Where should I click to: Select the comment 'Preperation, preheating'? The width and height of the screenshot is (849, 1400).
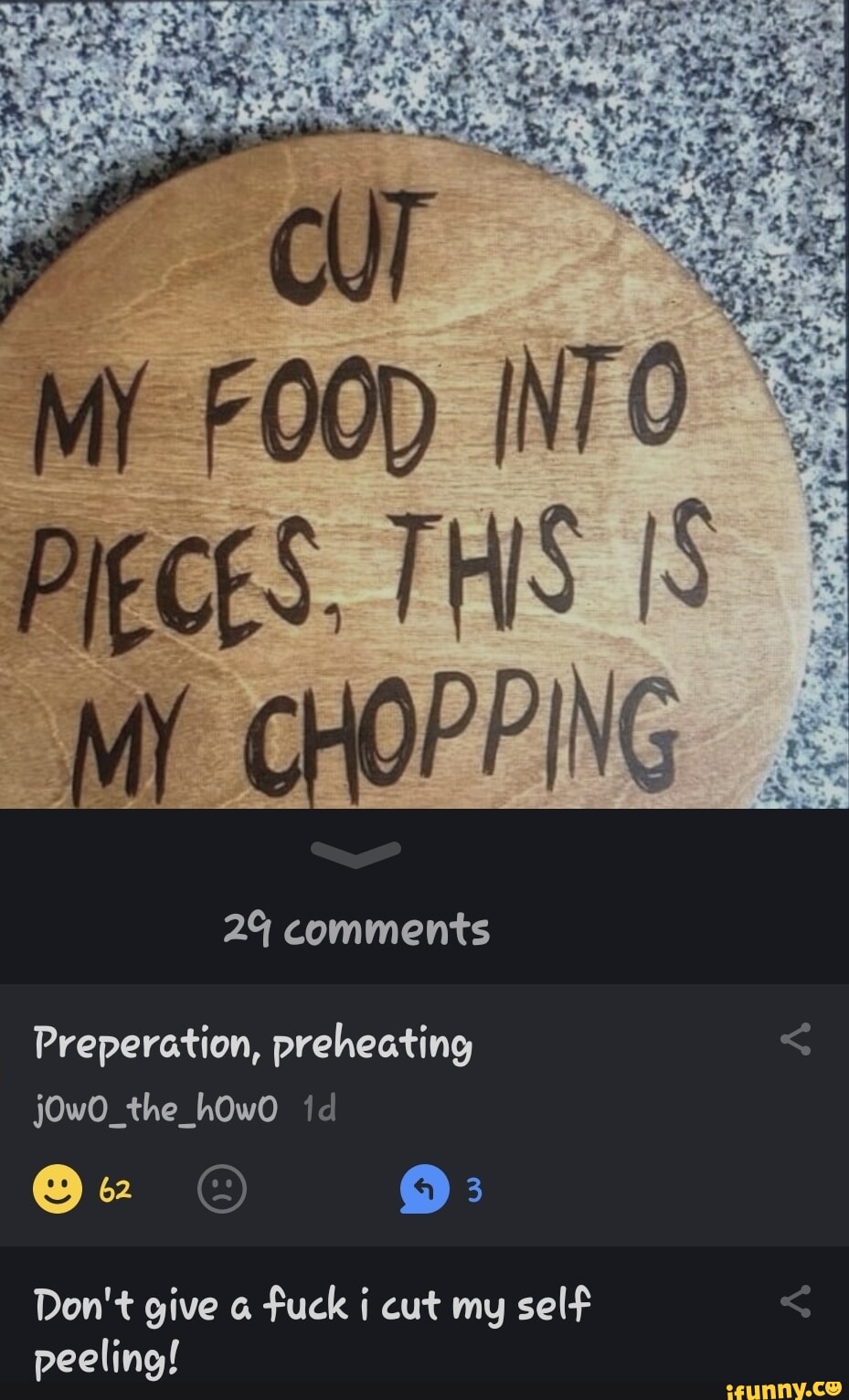pyautogui.click(x=251, y=1044)
